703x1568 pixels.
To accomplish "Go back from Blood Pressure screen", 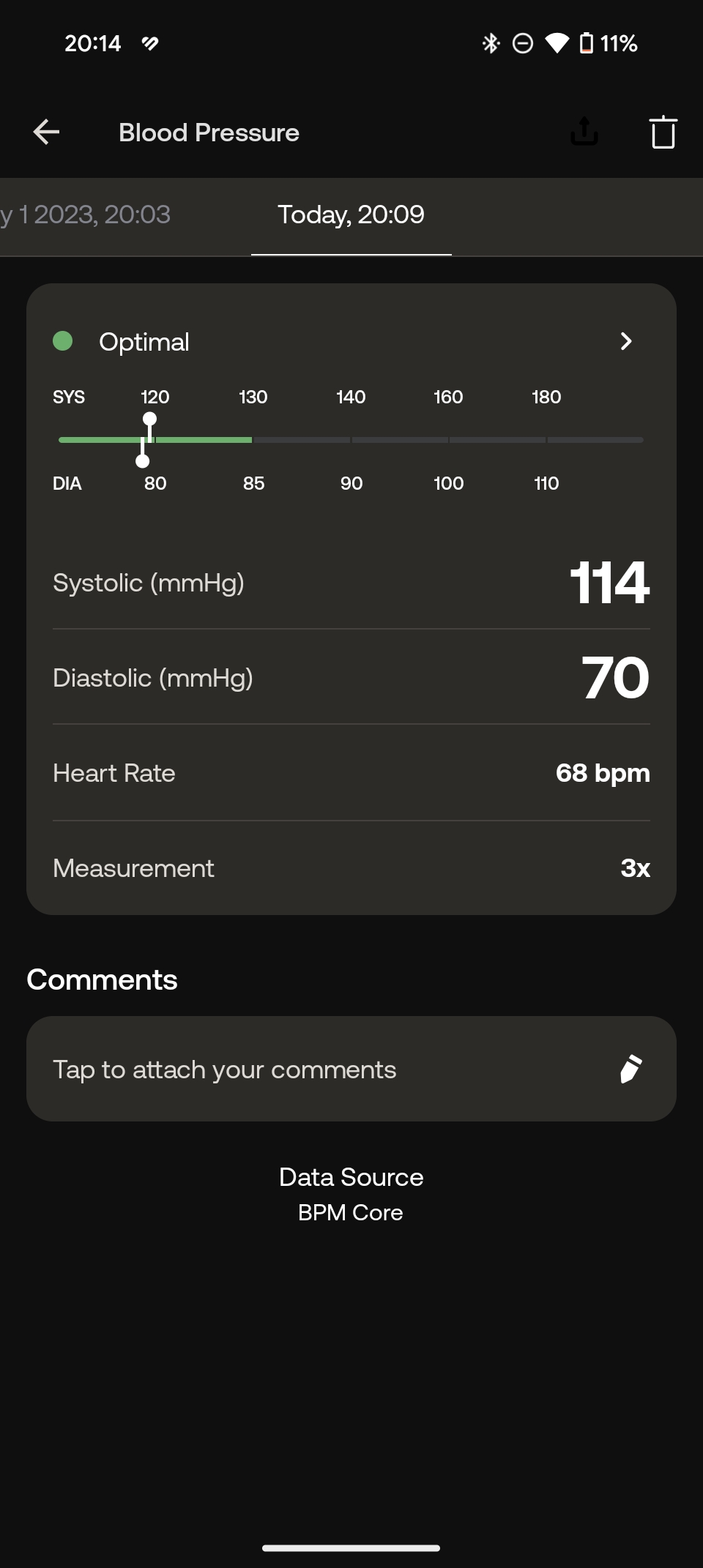I will (x=46, y=132).
